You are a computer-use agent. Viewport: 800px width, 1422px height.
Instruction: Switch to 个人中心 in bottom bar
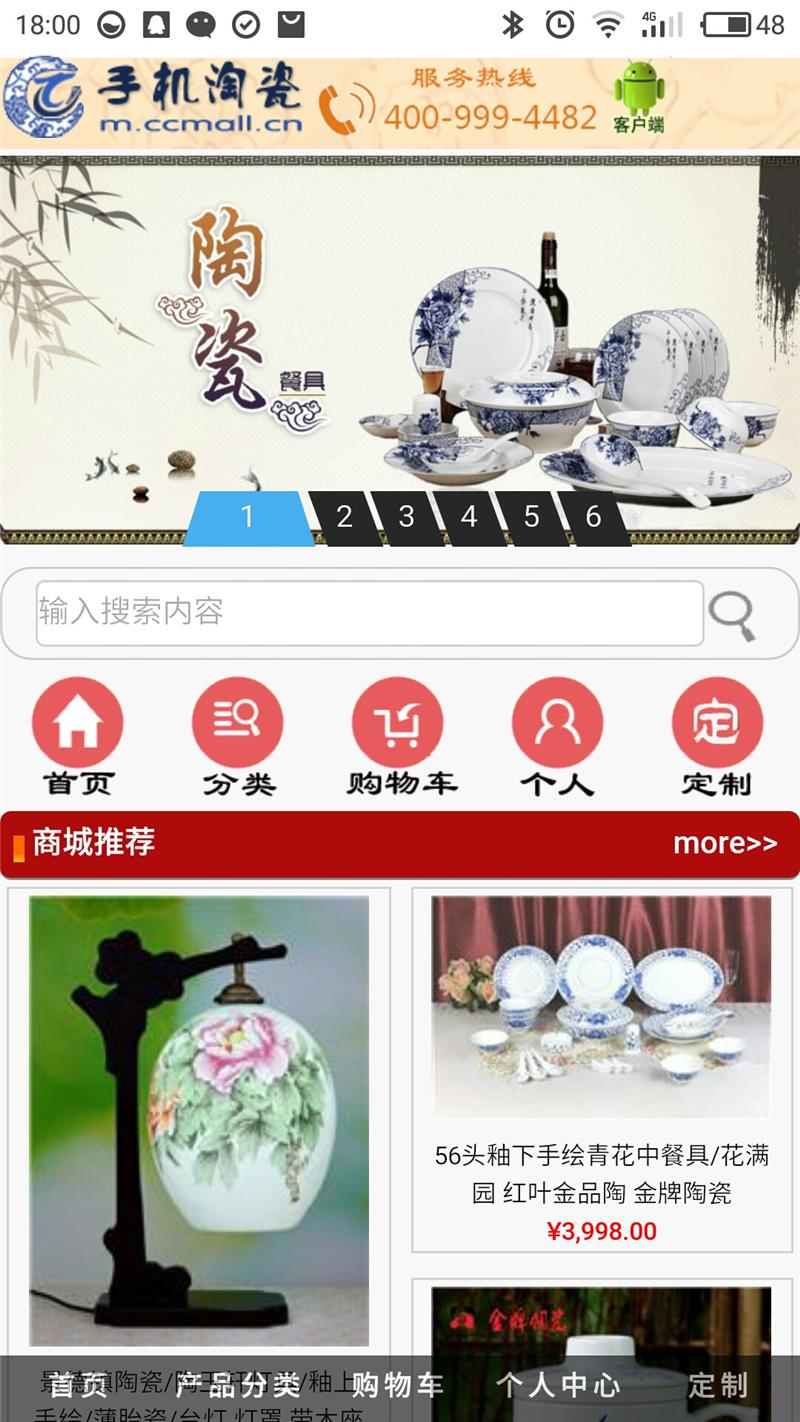[558, 1386]
